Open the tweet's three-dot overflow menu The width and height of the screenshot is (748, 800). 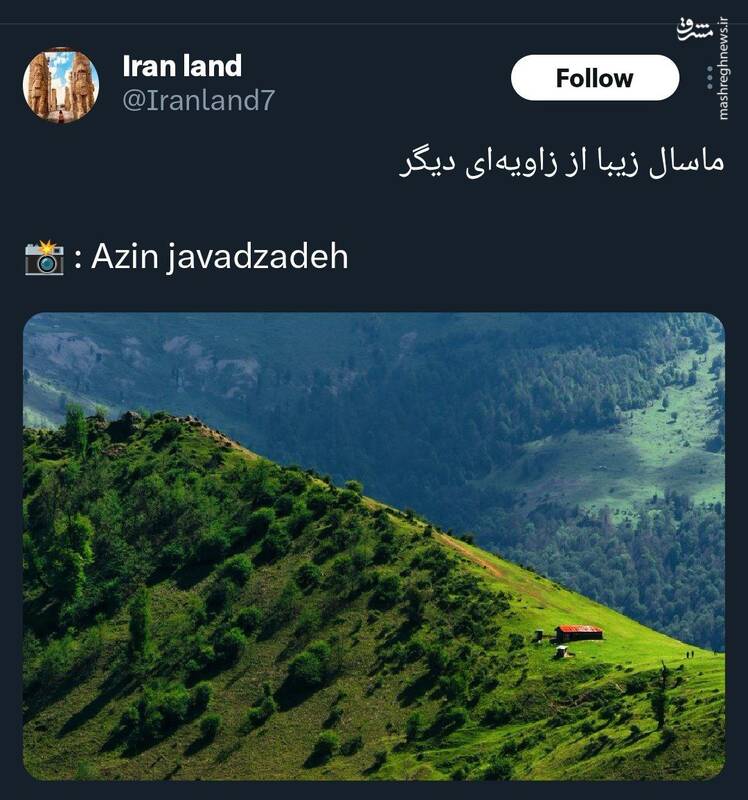pos(709,78)
